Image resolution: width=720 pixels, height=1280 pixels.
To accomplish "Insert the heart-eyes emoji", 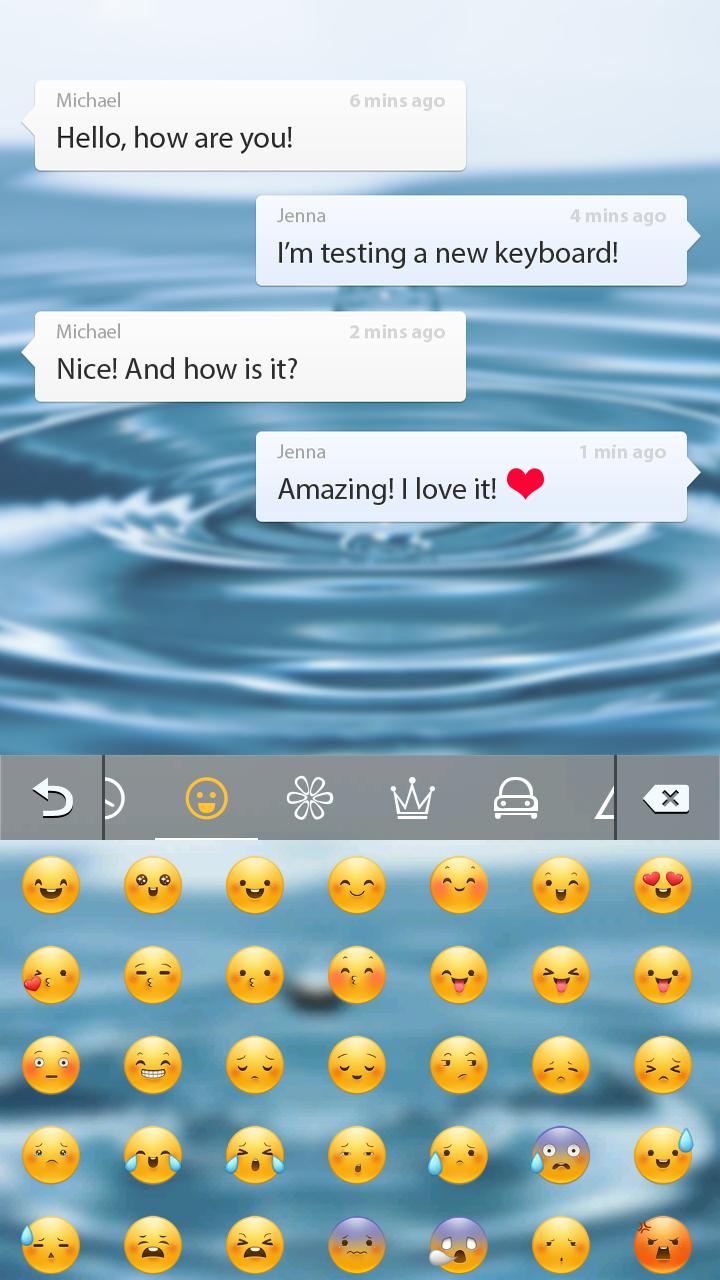I will [663, 886].
